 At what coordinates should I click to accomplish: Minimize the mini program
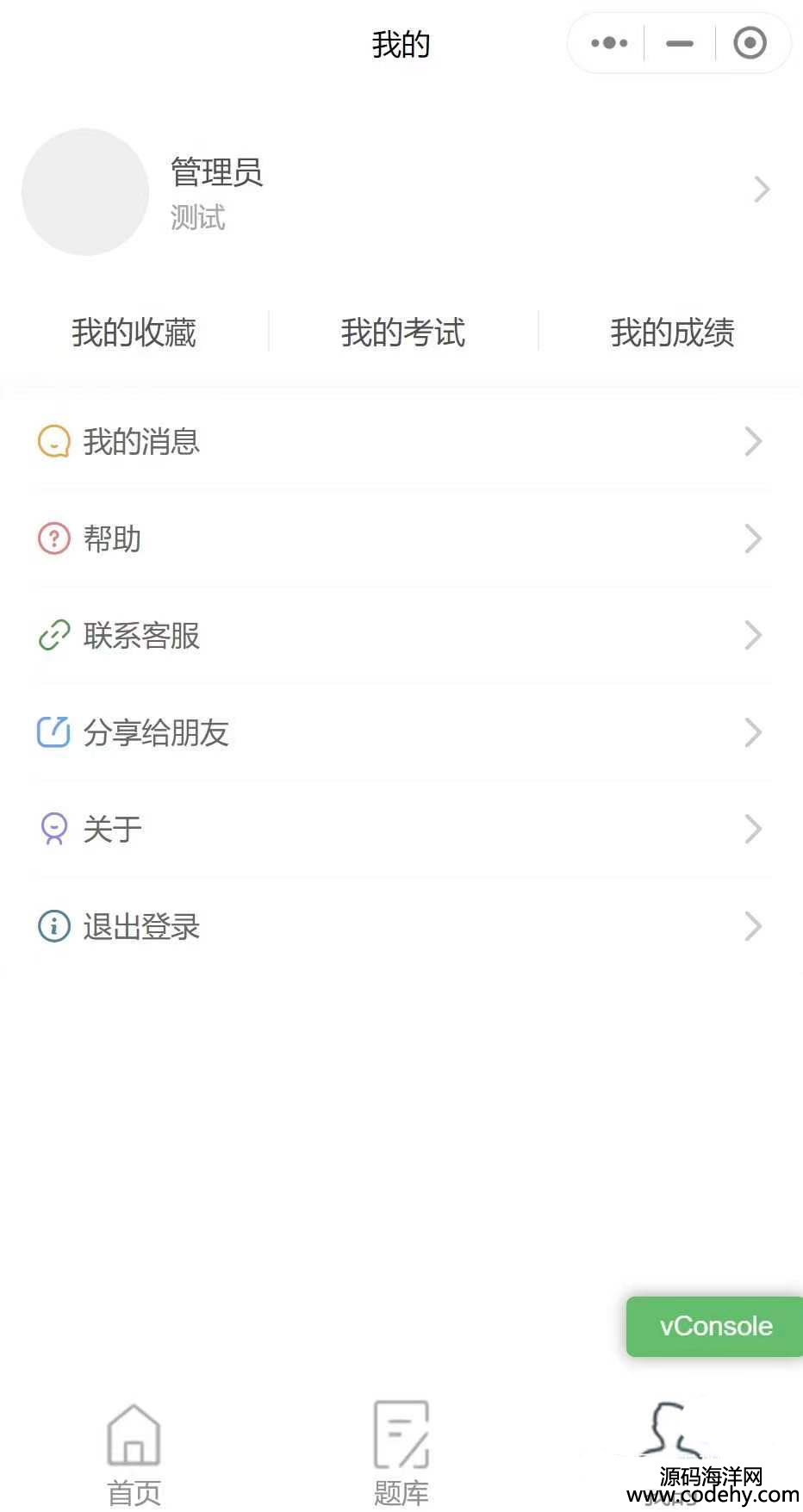coord(679,43)
